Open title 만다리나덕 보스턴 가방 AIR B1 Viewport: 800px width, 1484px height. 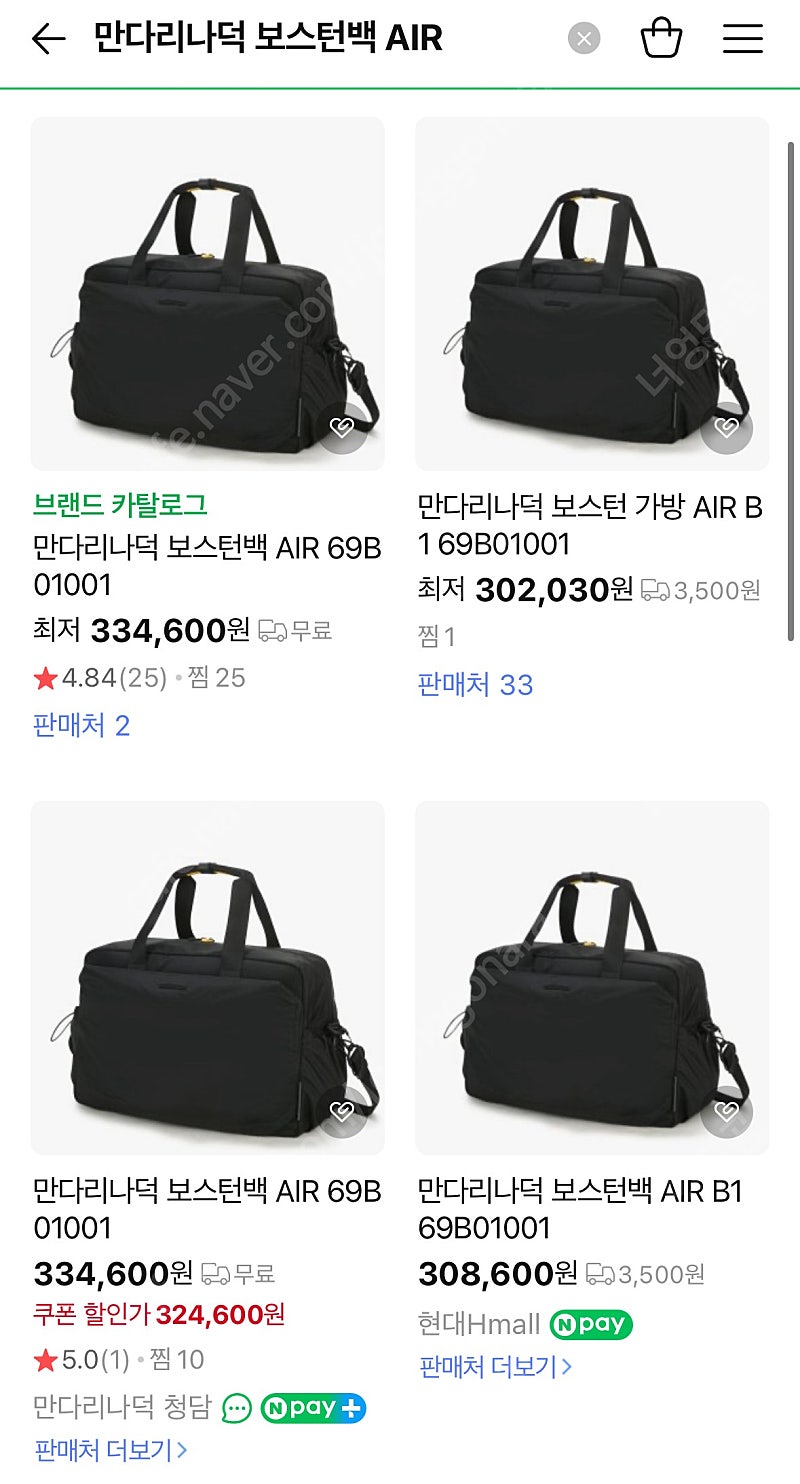pos(590,526)
